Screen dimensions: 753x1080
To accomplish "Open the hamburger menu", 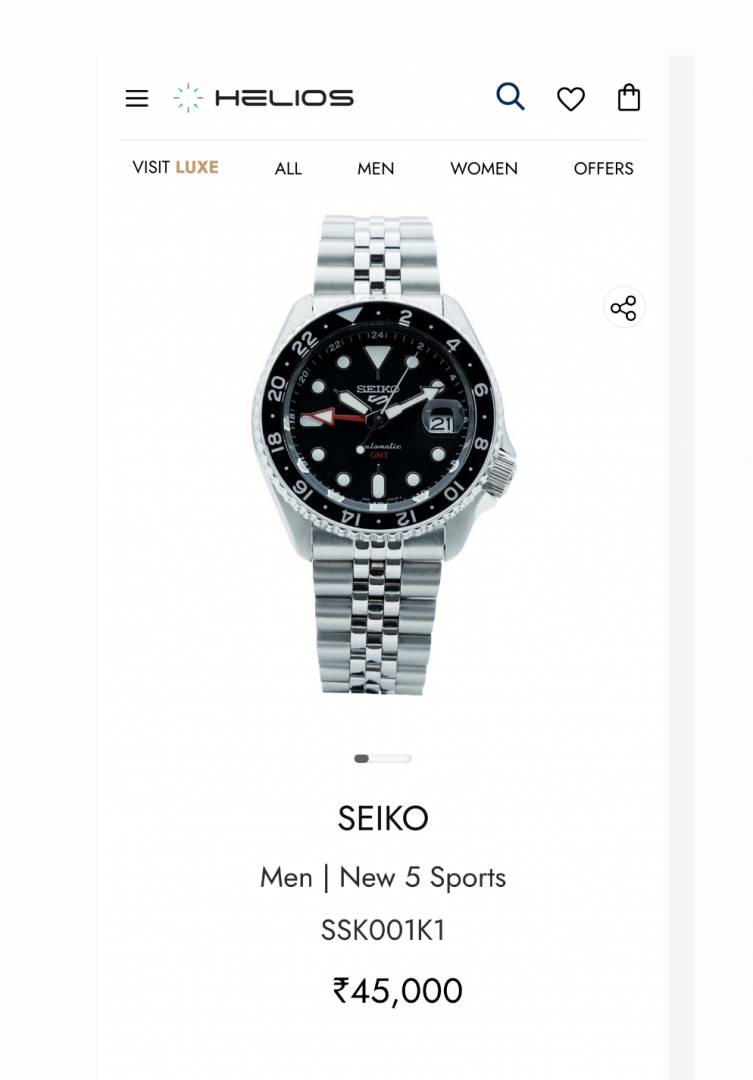I will 137,98.
